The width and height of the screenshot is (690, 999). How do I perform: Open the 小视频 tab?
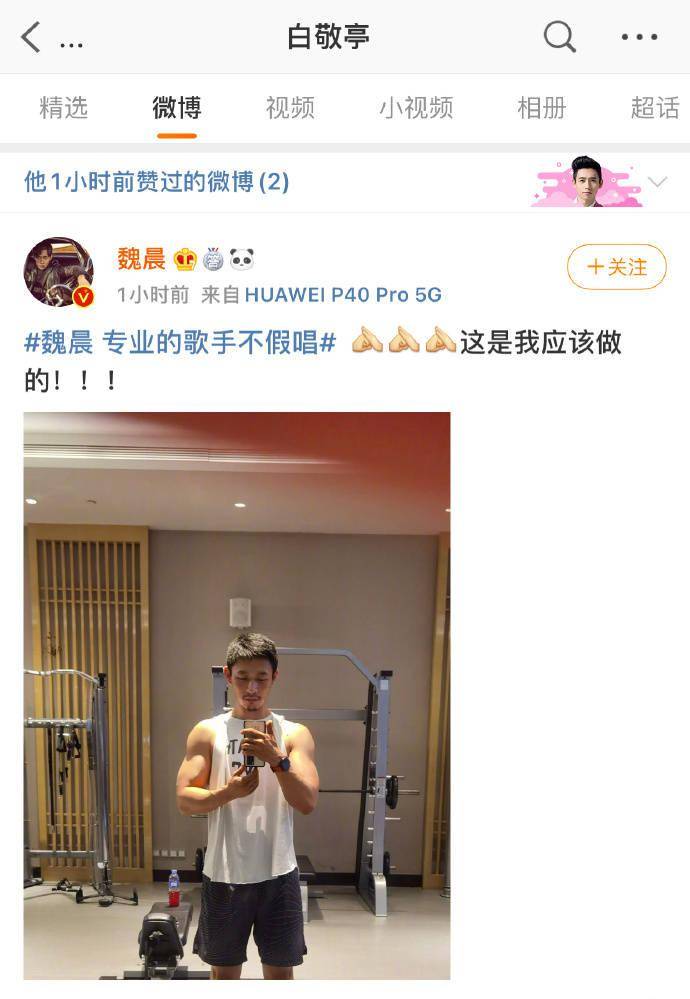(416, 108)
